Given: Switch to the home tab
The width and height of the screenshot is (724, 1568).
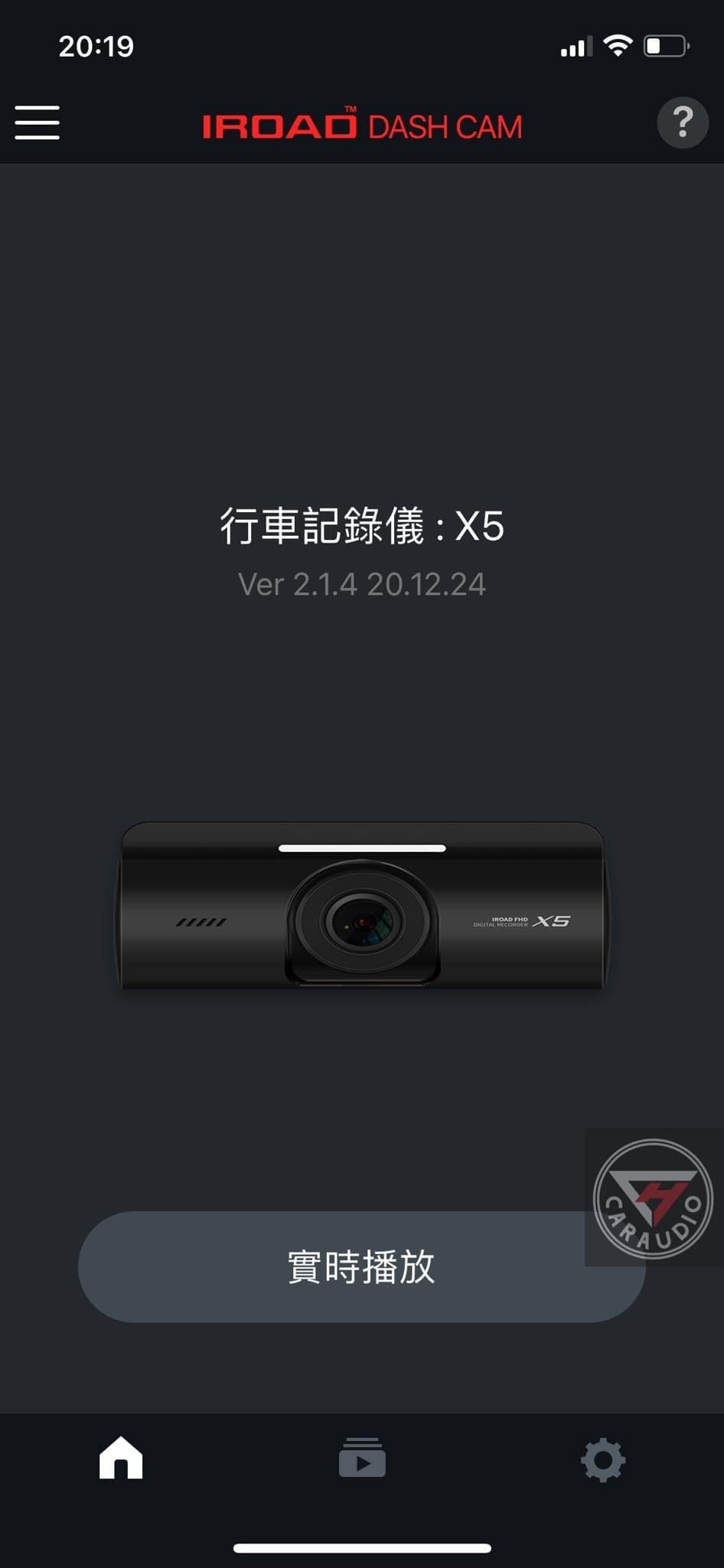Looking at the screenshot, I should click(x=121, y=1459).
